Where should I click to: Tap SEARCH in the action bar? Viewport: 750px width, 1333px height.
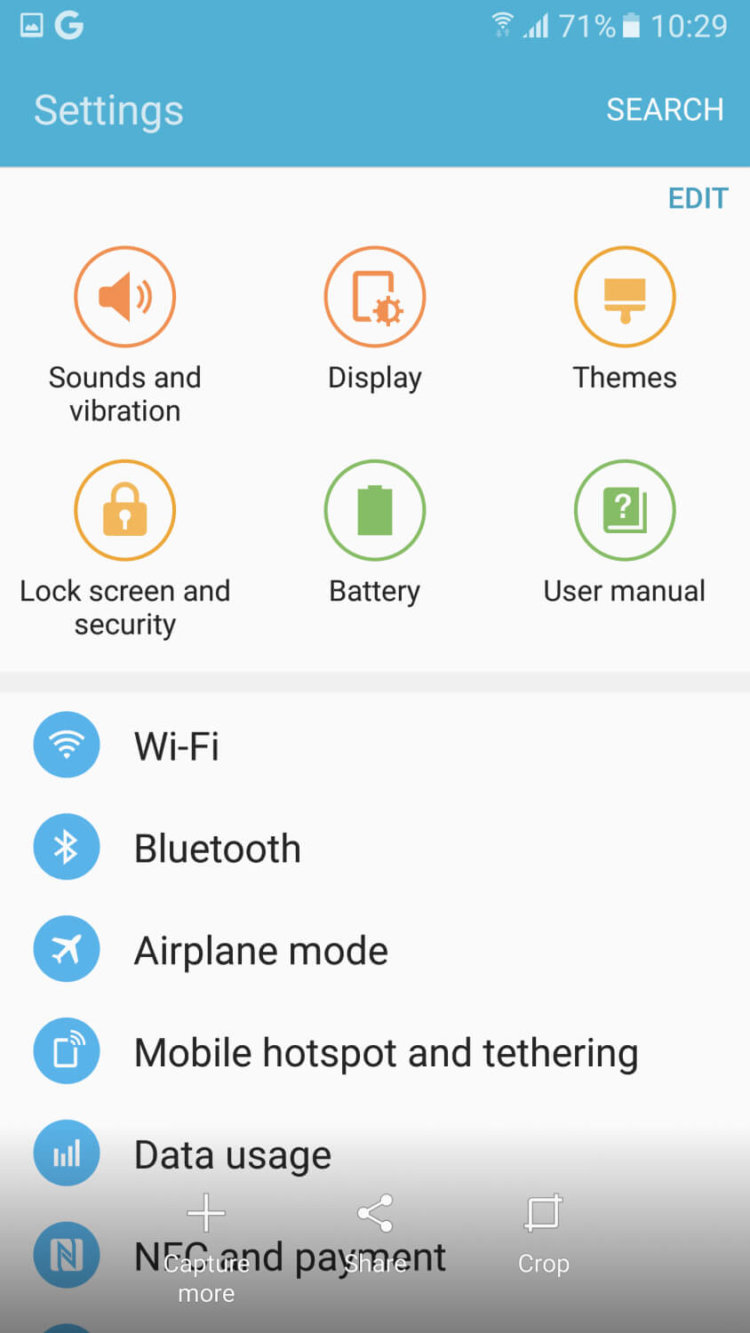click(665, 109)
